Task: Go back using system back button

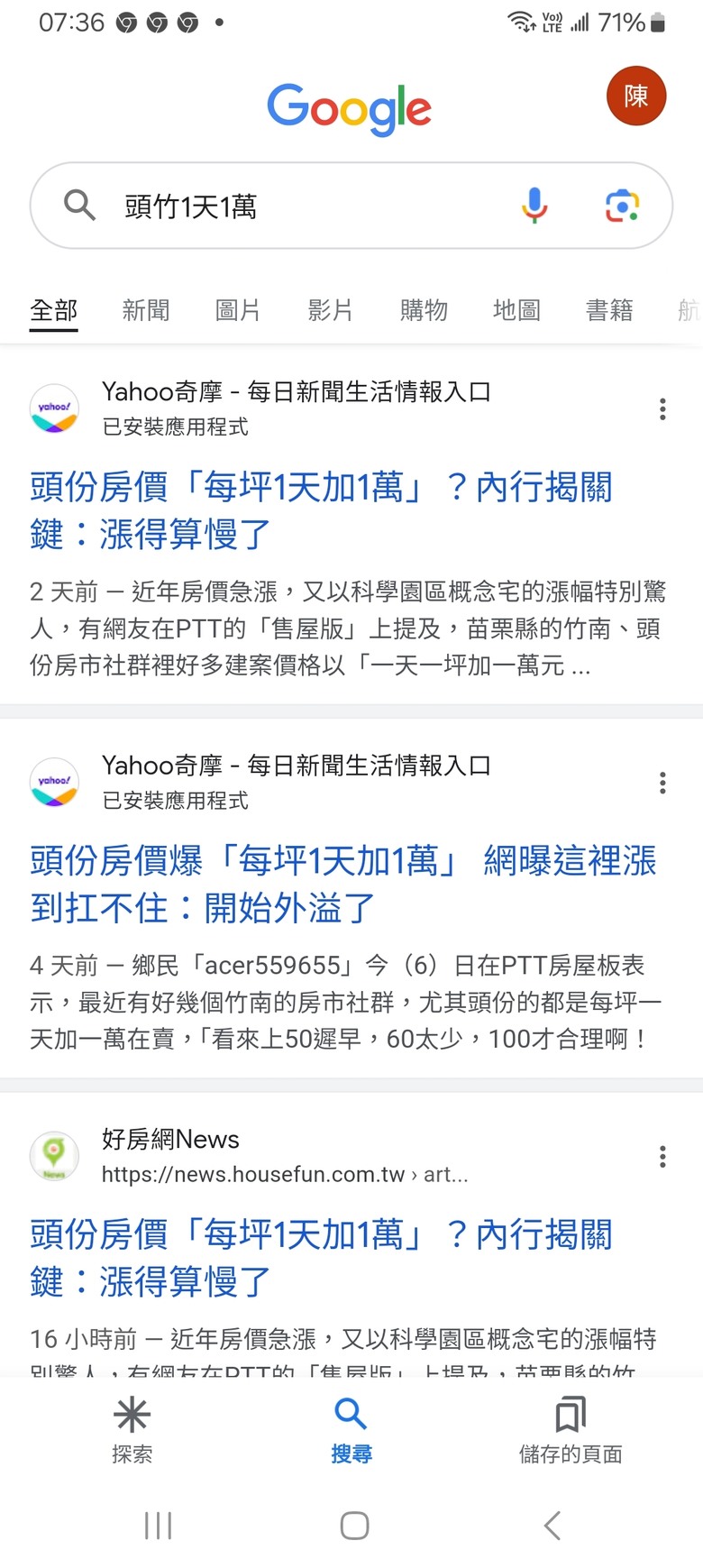Action: (x=552, y=1525)
